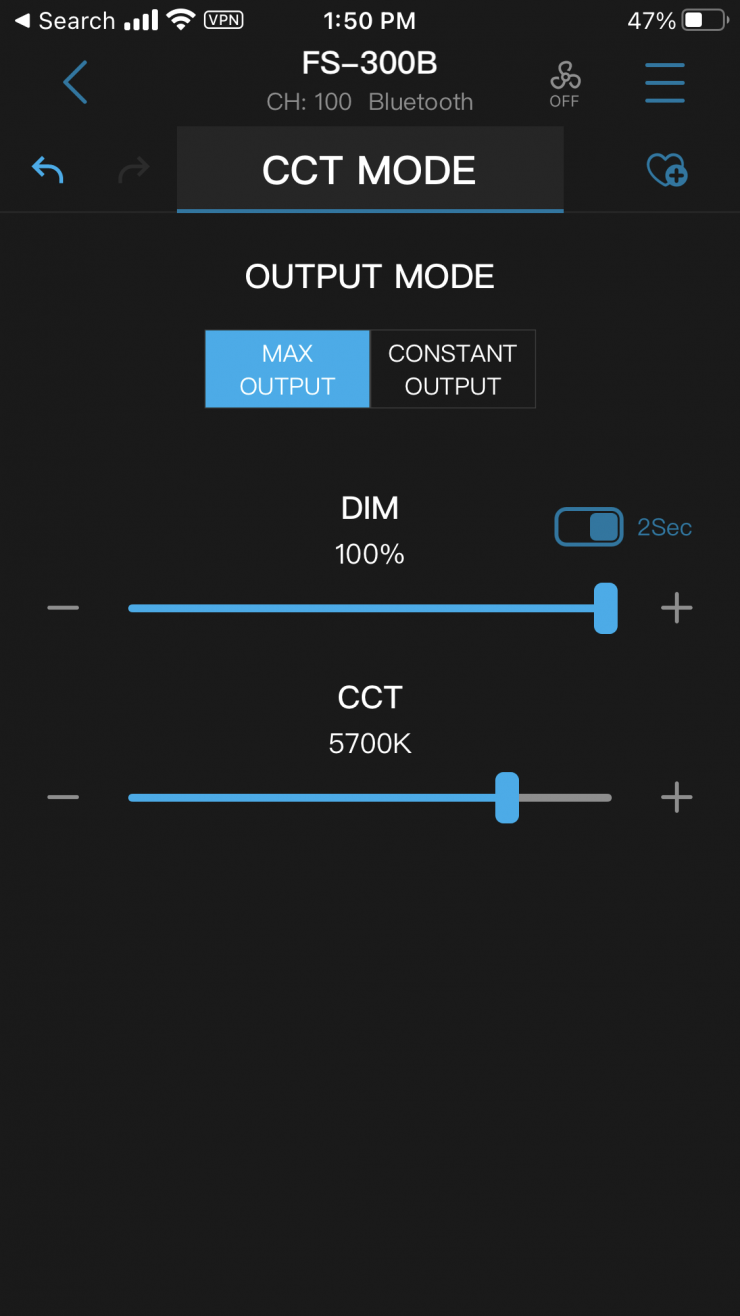Raise CCT with the plus button
Image resolution: width=740 pixels, height=1316 pixels.
677,797
